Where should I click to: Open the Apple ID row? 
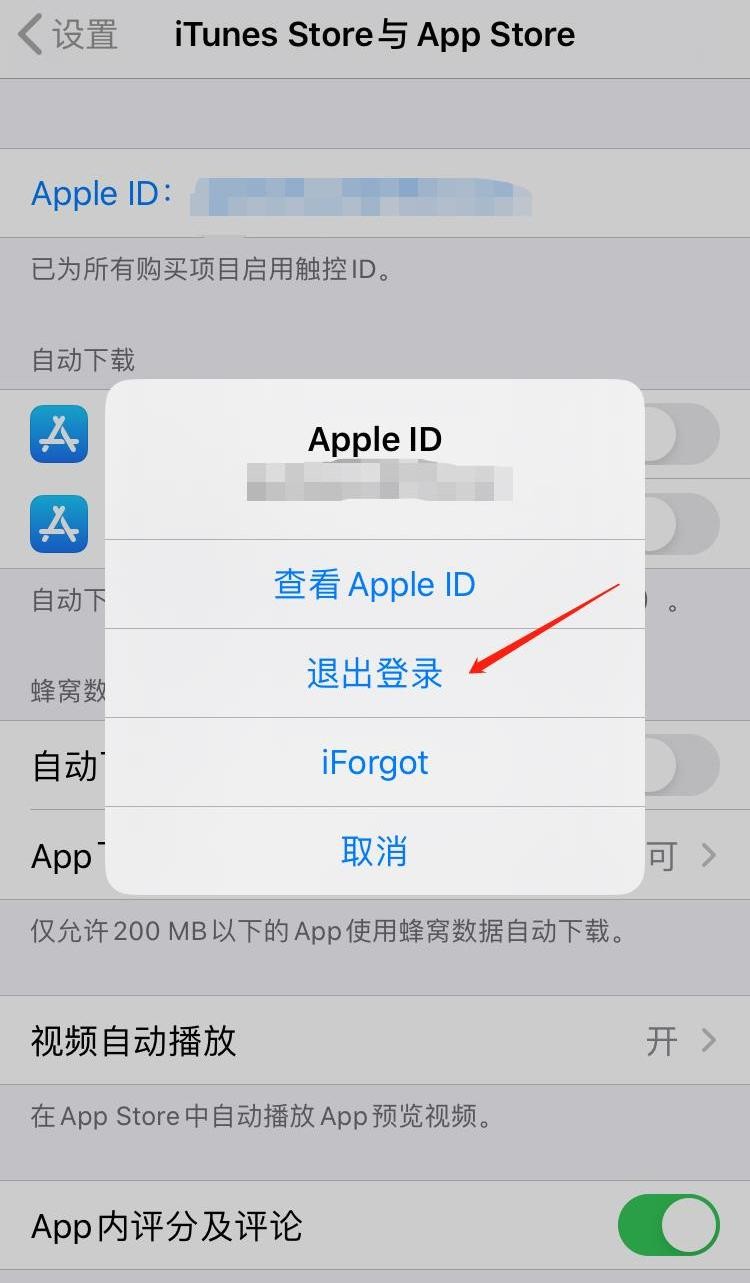280,194
